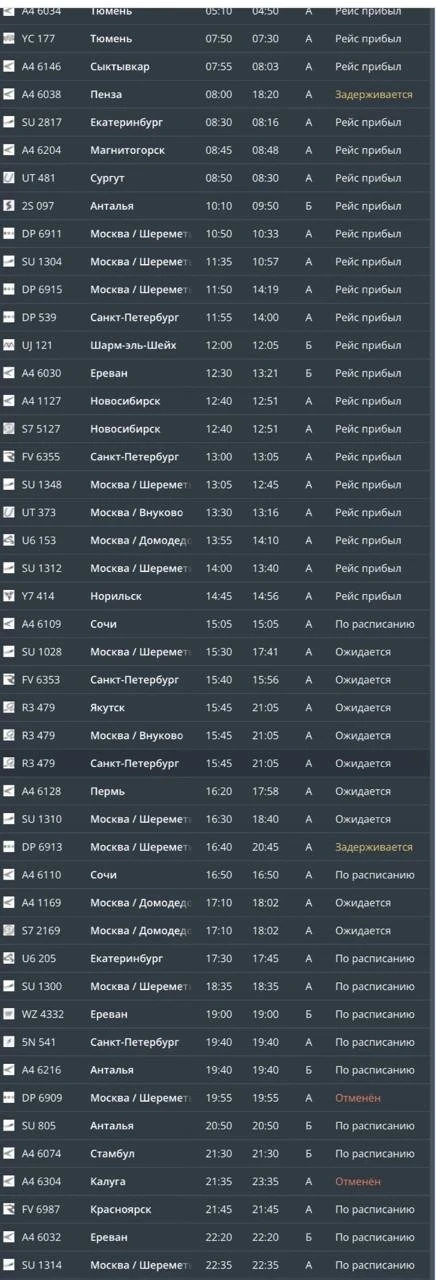Screen dimensions: 436x1280
Task: Select flight A4 6128 from Пермь
Action: pos(218,791)
